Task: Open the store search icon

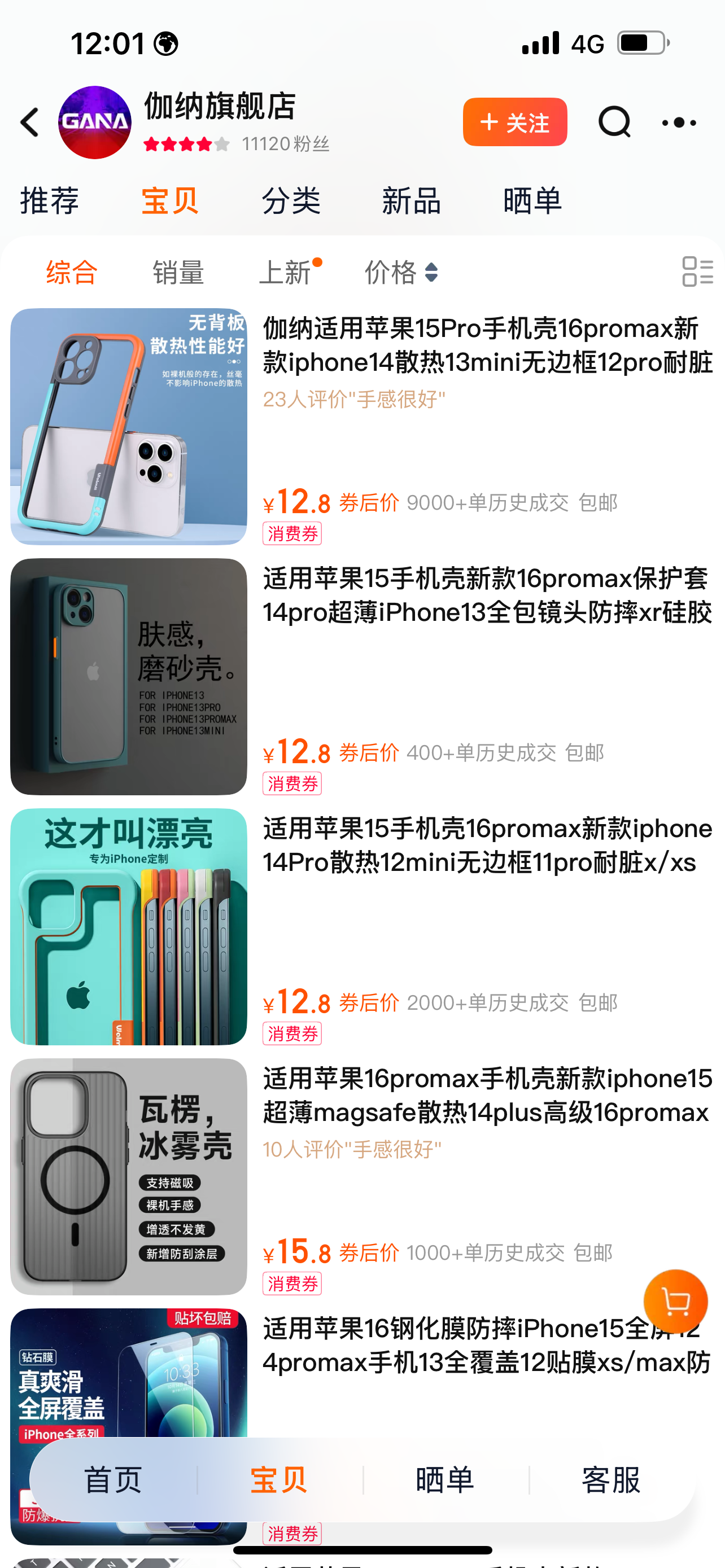Action: point(614,122)
